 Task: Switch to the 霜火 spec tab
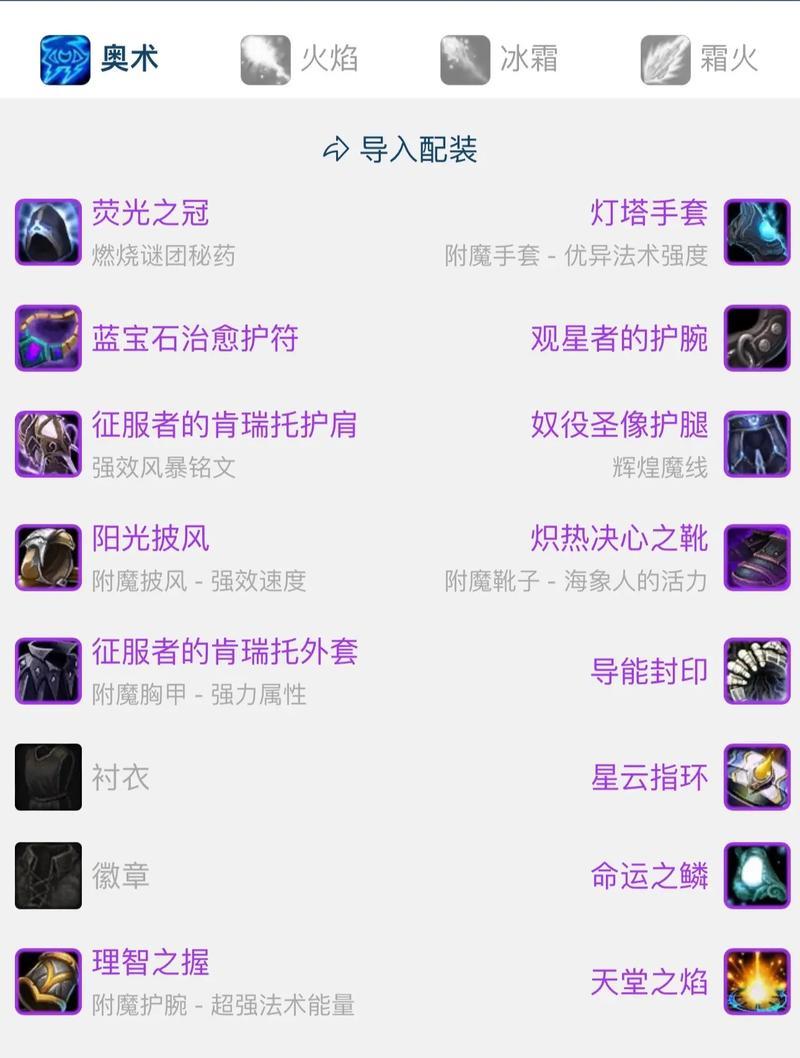pos(699,59)
